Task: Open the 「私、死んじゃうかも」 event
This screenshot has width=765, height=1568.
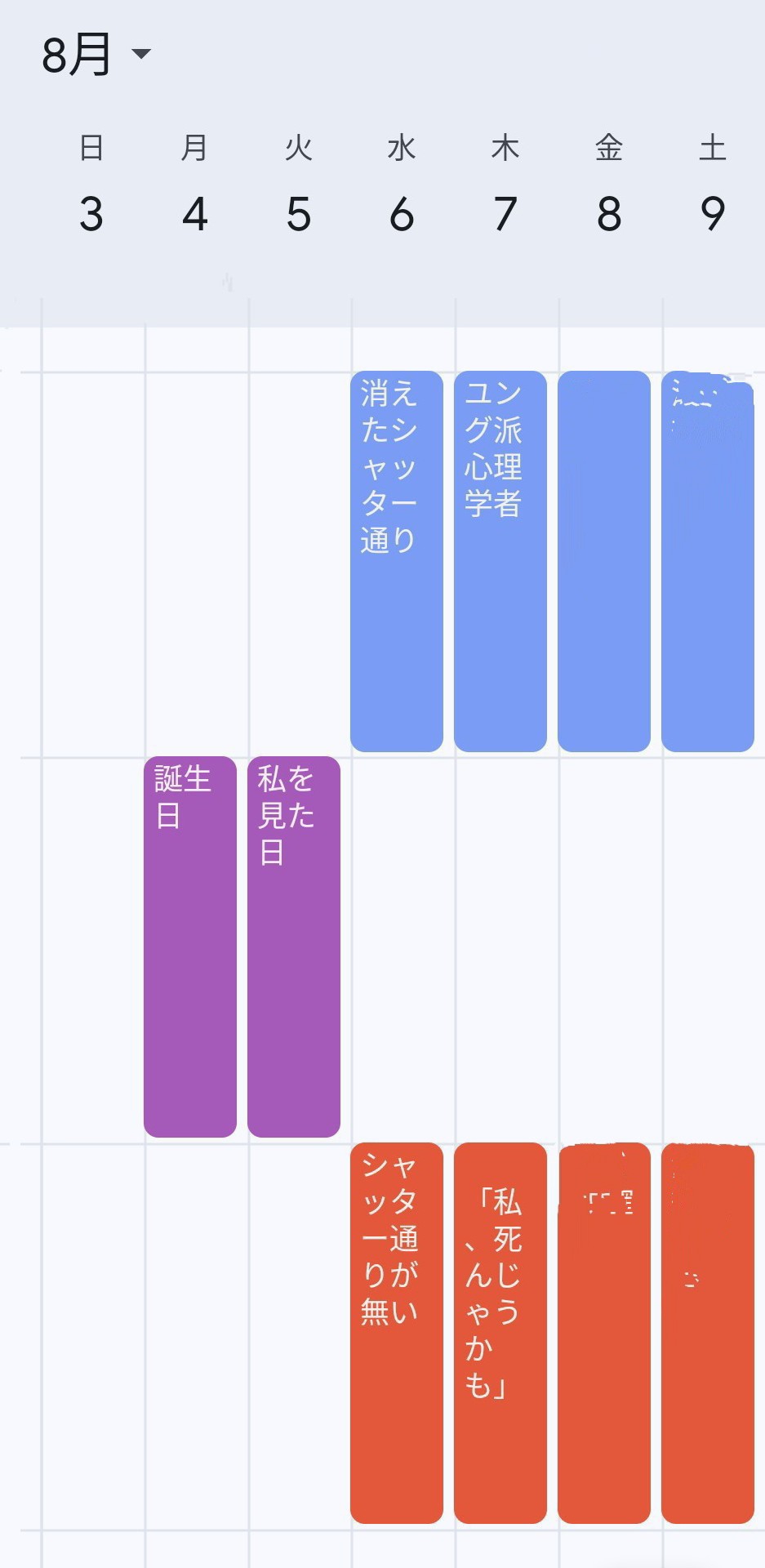Action: tap(500, 1333)
